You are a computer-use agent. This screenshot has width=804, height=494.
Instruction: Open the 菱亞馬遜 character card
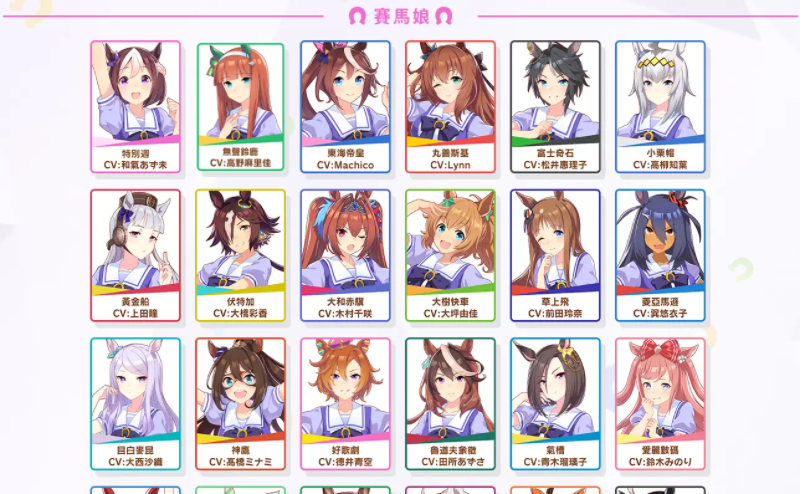[x=660, y=254]
